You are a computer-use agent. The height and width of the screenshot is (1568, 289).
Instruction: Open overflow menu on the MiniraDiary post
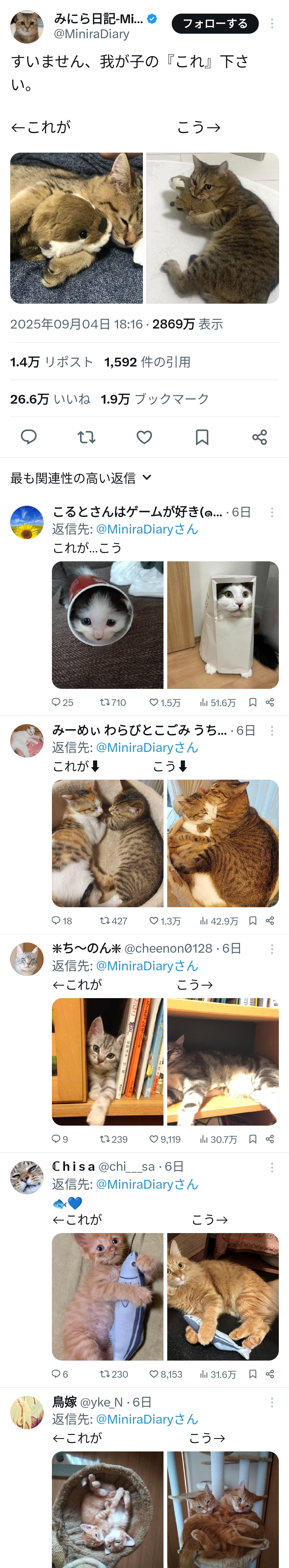coord(272,23)
